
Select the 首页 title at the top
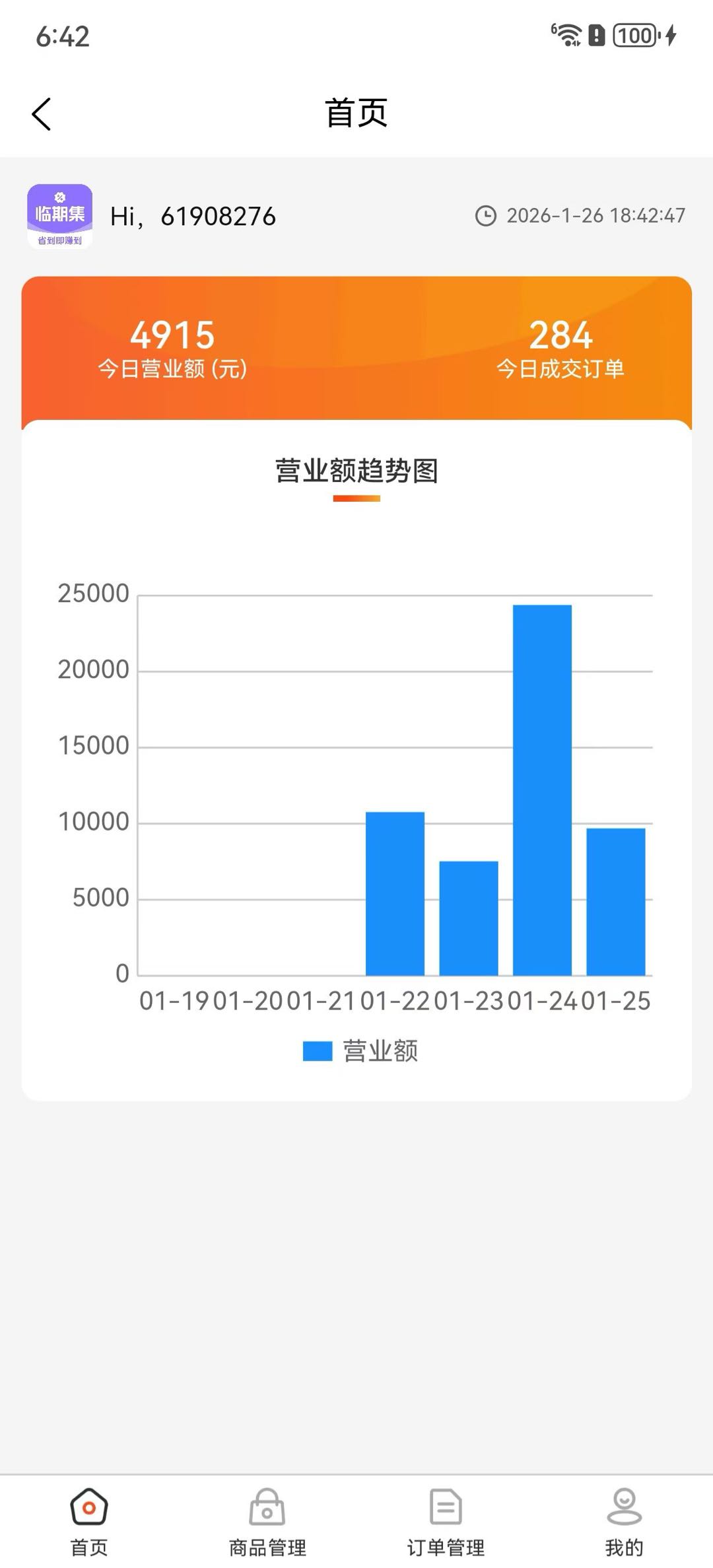355,114
